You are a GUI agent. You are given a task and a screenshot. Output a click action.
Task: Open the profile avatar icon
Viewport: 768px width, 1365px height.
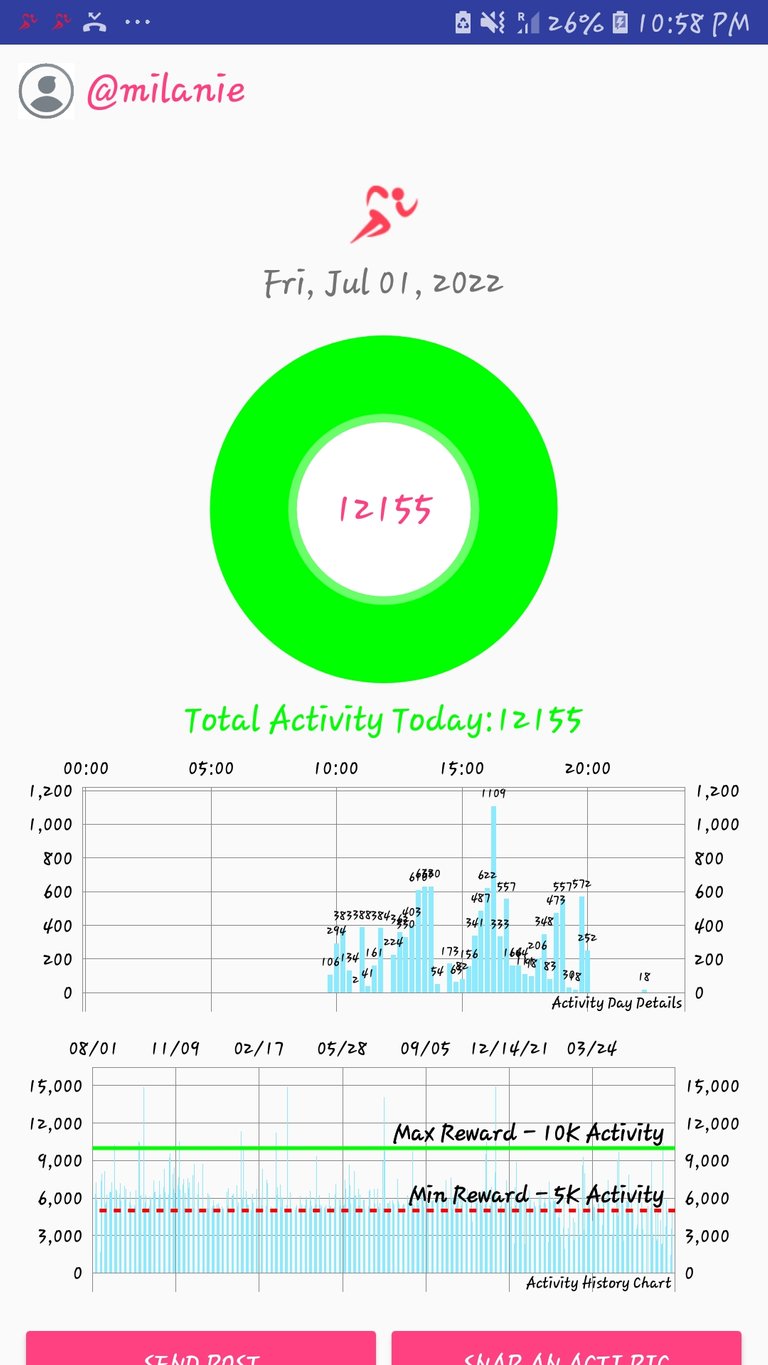[x=46, y=91]
